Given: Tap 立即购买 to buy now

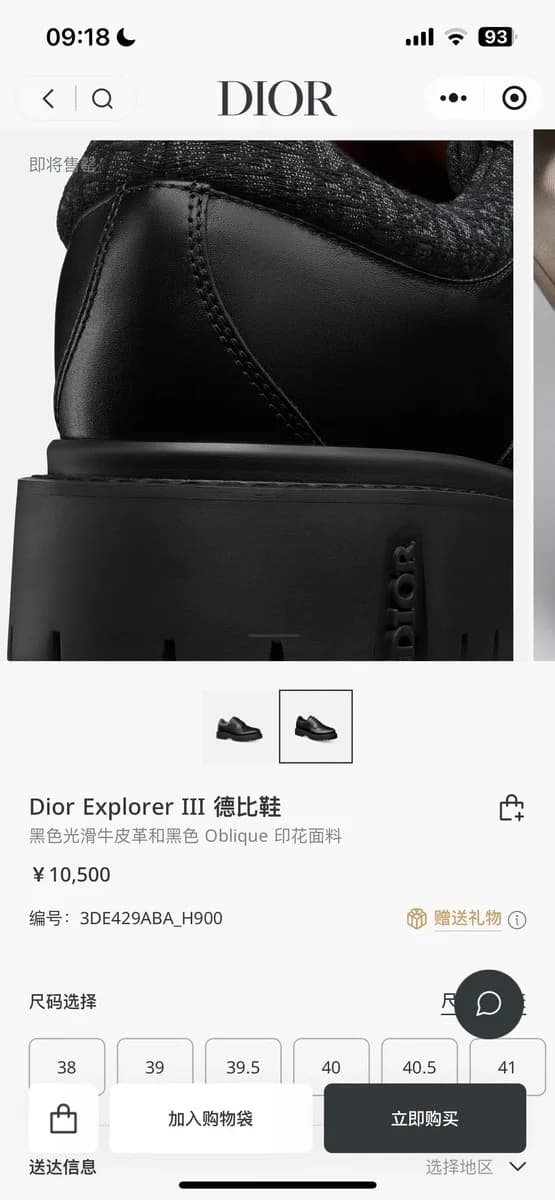Looking at the screenshot, I should tap(425, 1118).
